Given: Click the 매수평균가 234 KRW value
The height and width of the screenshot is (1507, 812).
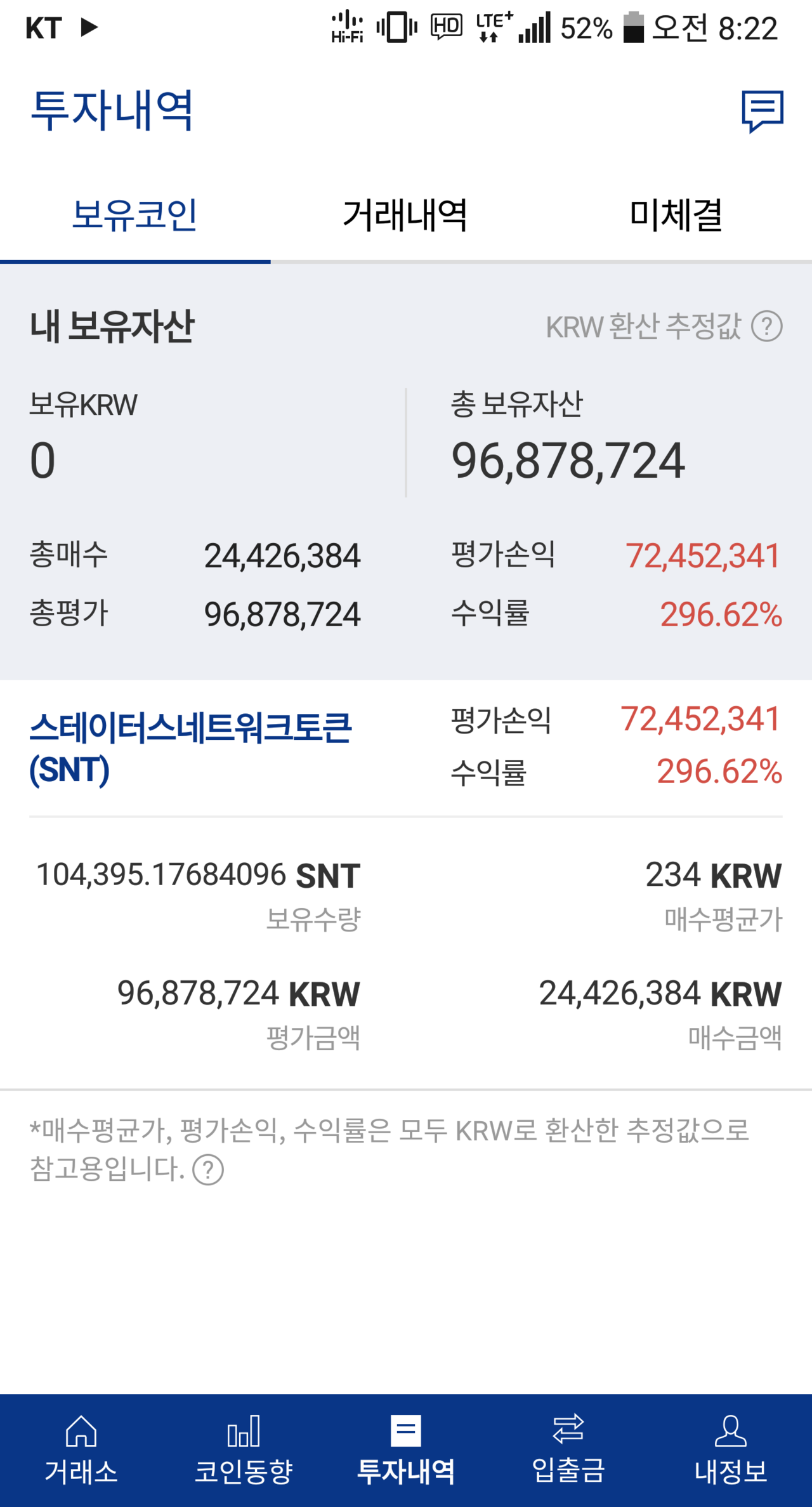Looking at the screenshot, I should click(714, 874).
